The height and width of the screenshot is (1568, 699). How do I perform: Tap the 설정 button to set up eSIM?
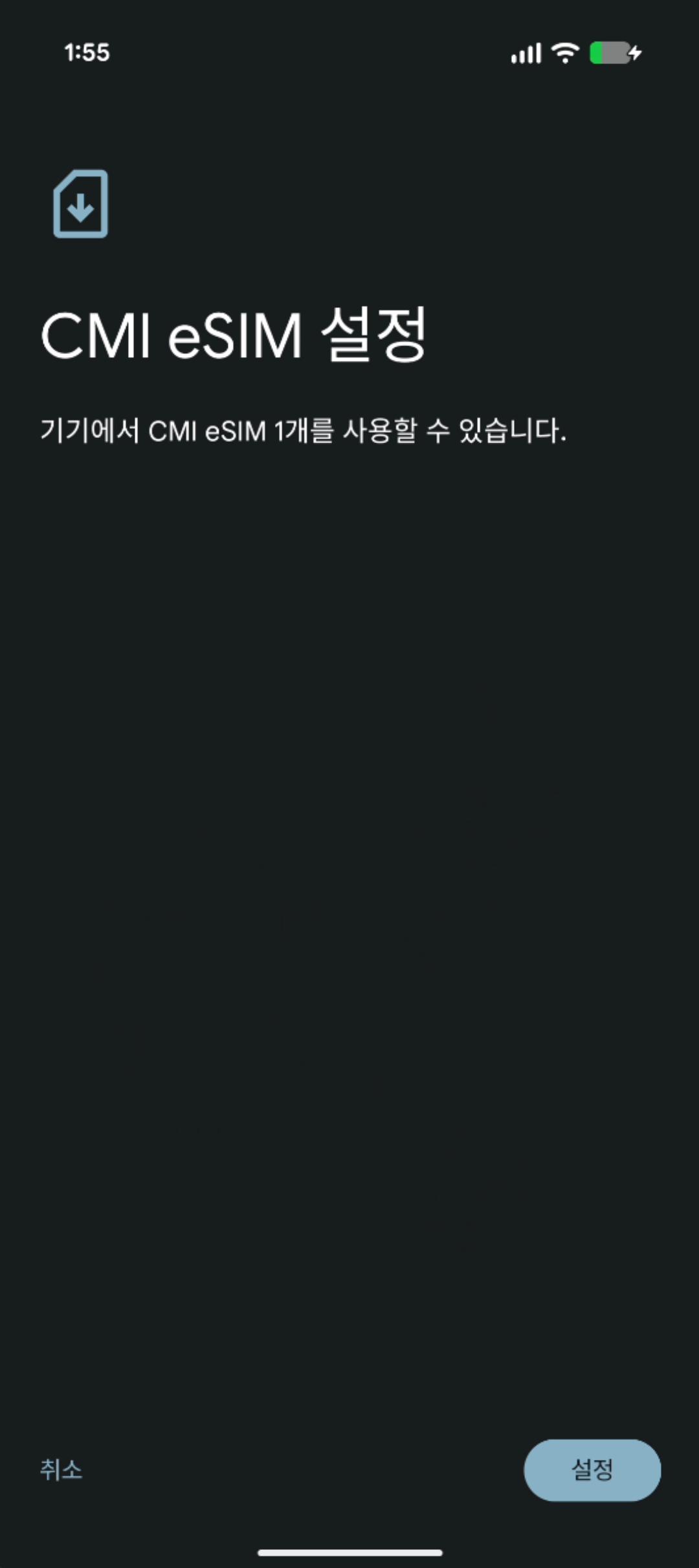592,1470
